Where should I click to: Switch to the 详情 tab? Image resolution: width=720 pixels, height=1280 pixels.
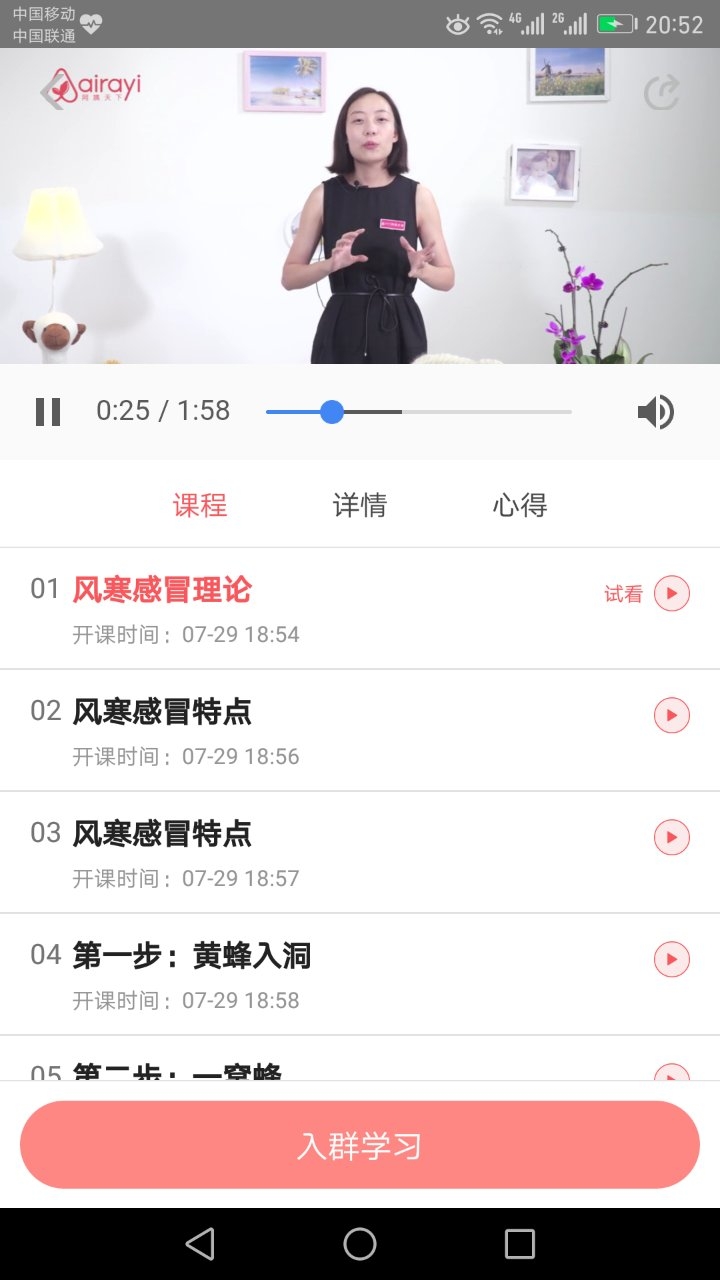pyautogui.click(x=360, y=505)
